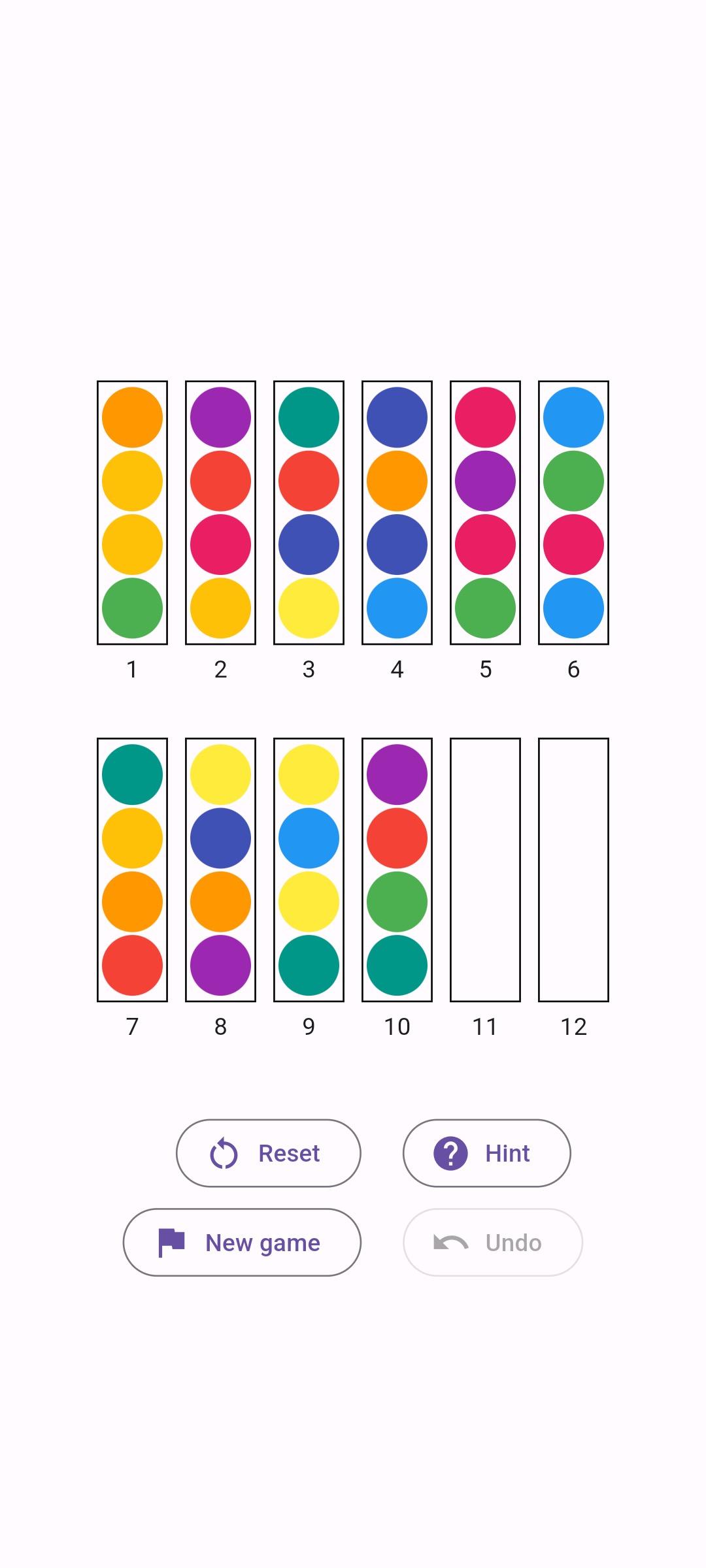
Task: Choose tube 10 topped with purple
Action: pos(397,870)
